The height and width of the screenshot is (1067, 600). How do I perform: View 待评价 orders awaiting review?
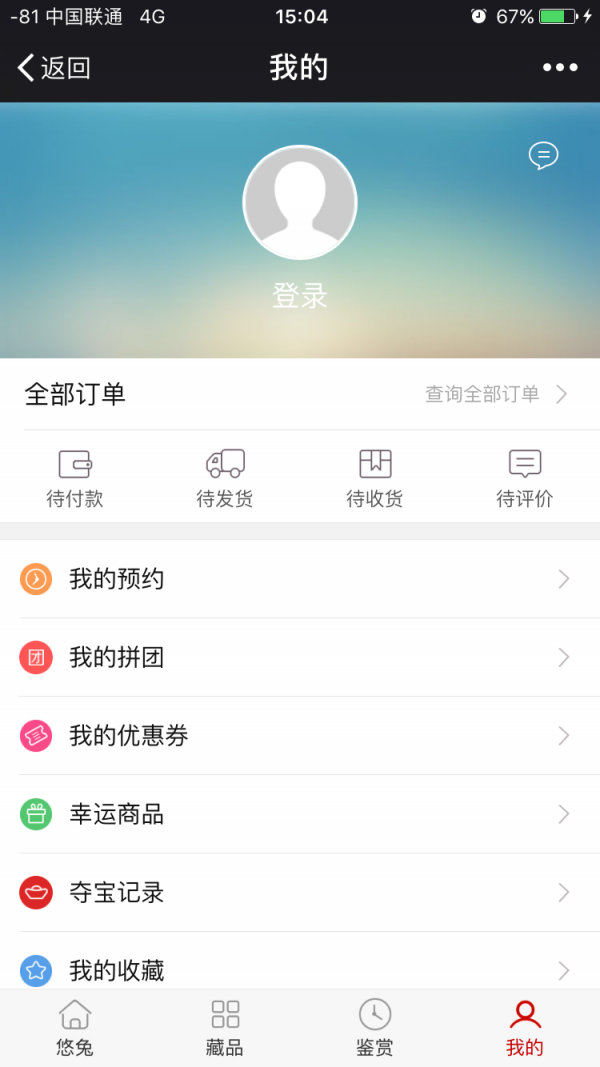coord(525,478)
